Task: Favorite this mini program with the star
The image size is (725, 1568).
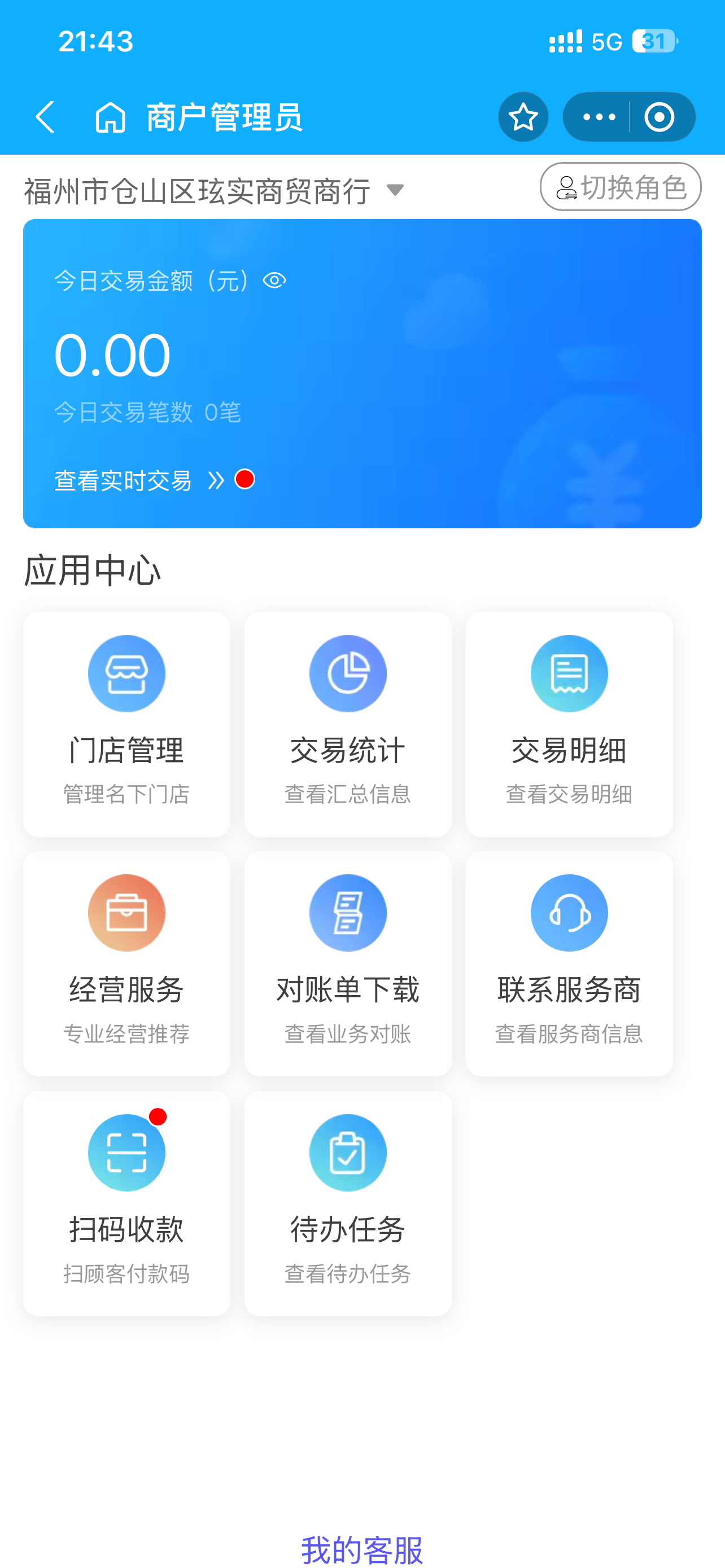Action: click(523, 117)
